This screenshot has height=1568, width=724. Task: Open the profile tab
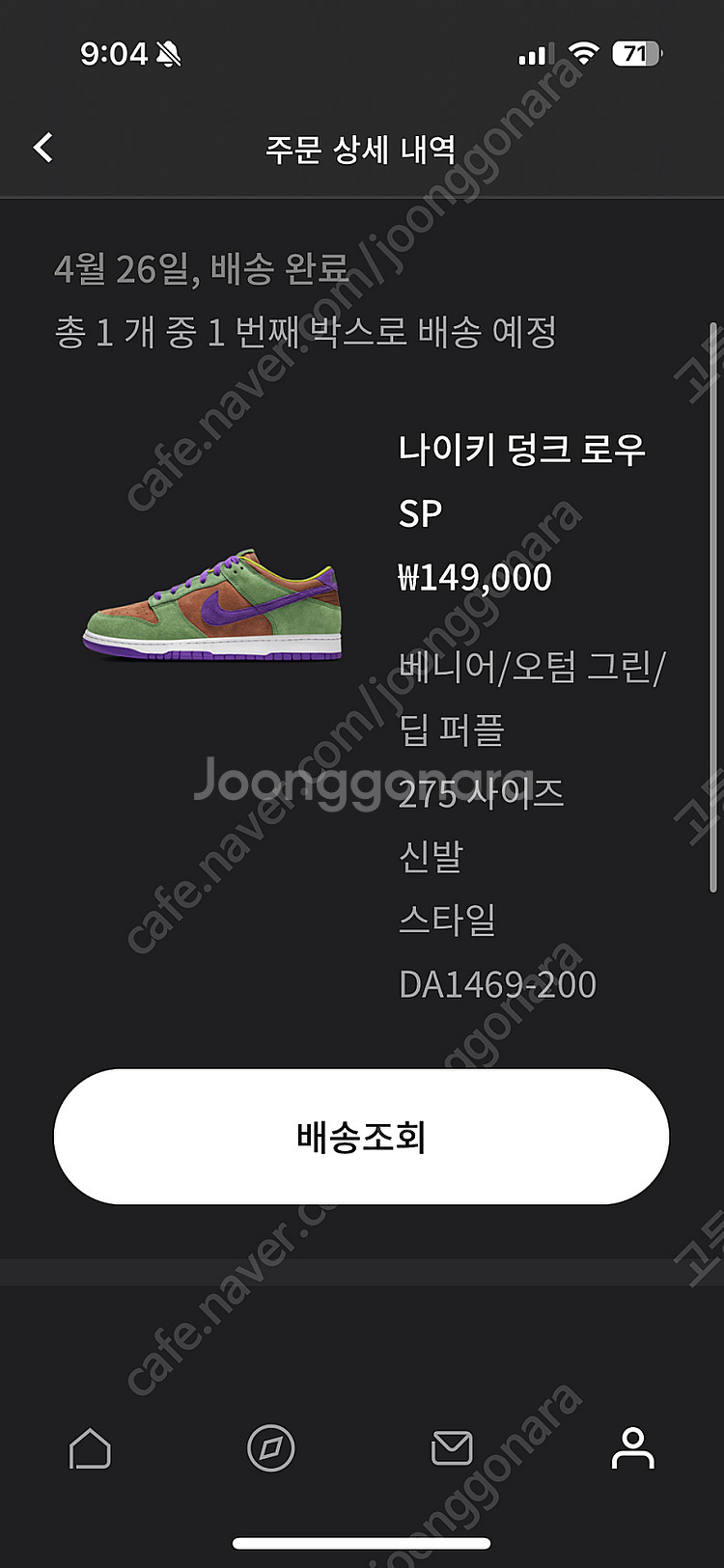click(x=632, y=1448)
